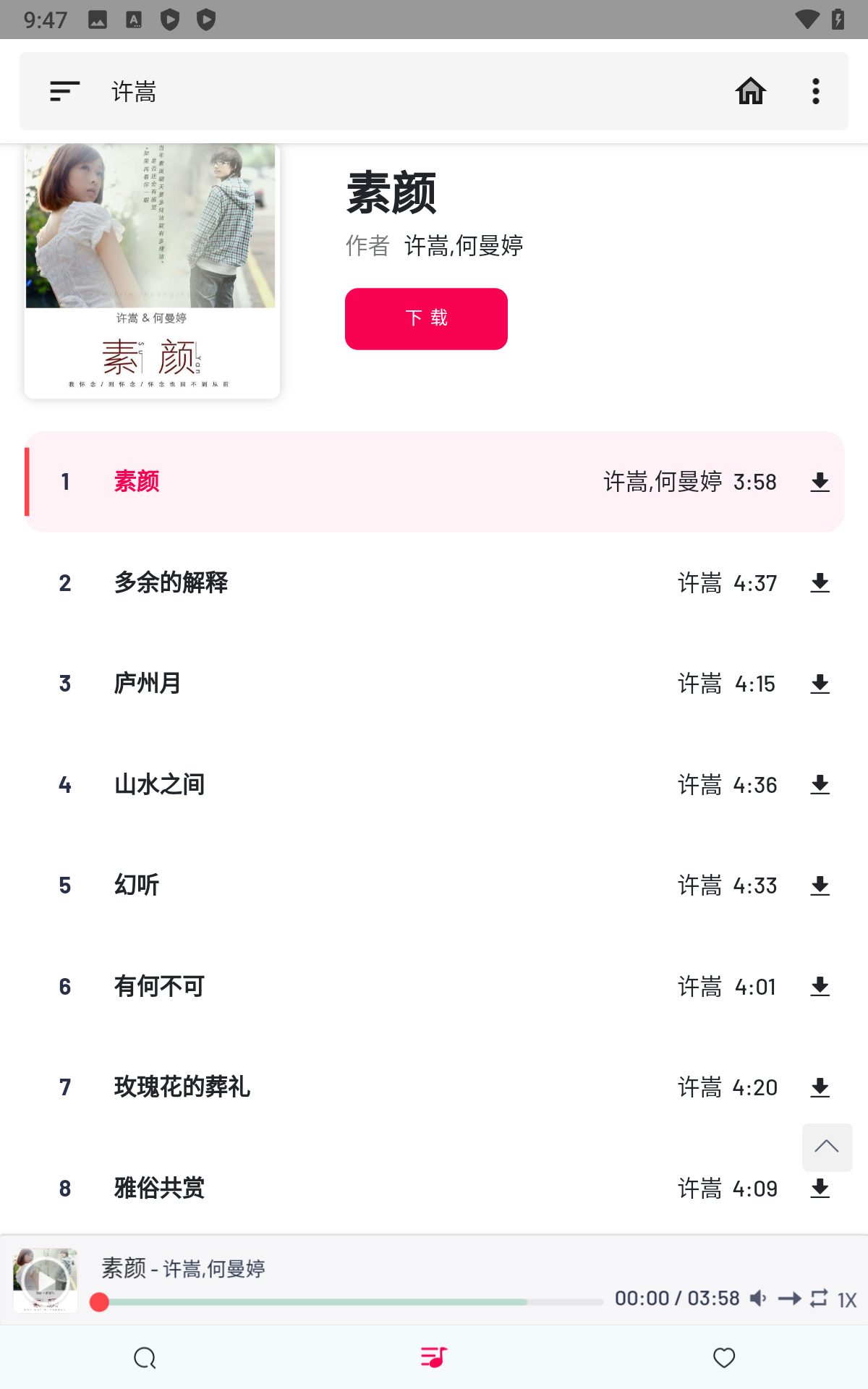This screenshot has height=1389, width=868.
Task: Start playback from the mini player
Action: tap(46, 1280)
